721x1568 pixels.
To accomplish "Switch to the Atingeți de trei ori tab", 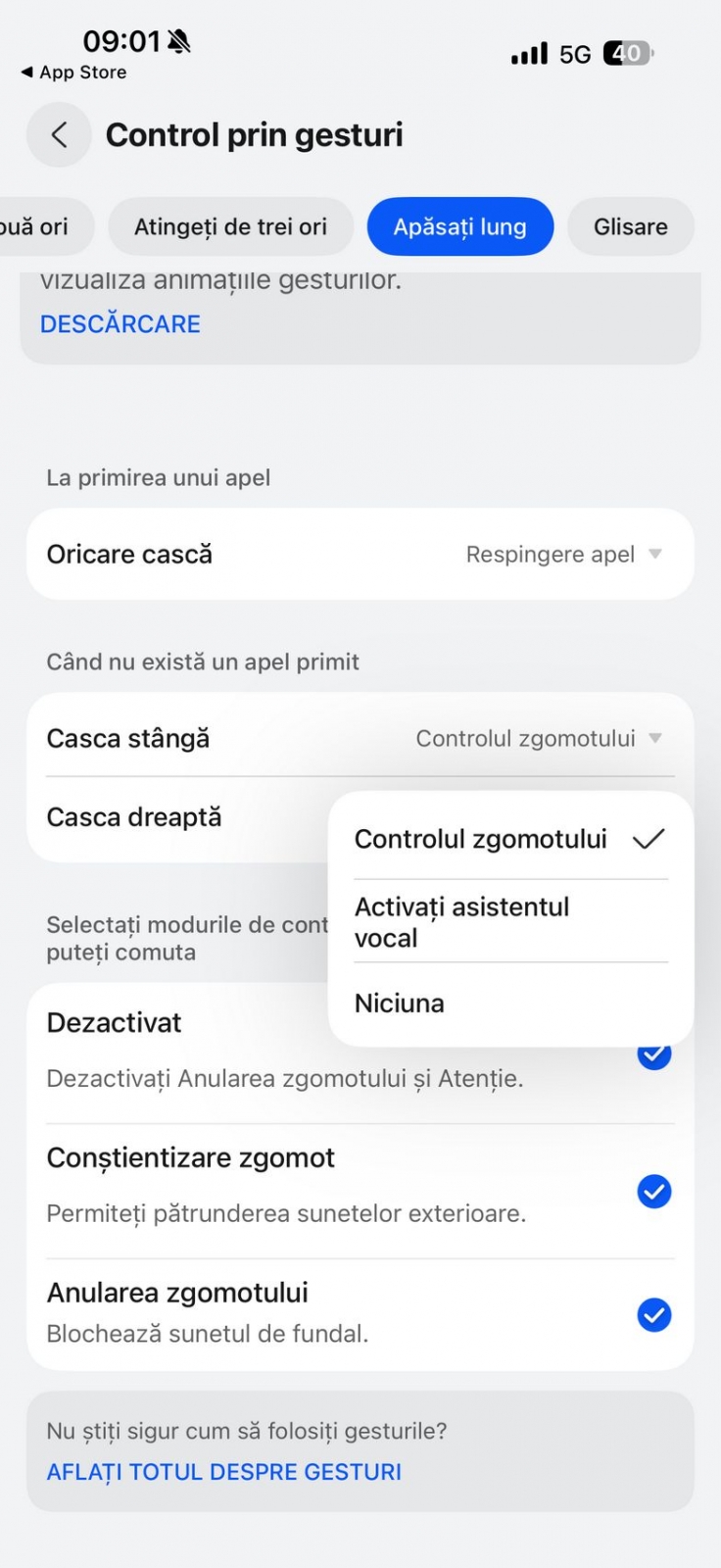I will (230, 226).
